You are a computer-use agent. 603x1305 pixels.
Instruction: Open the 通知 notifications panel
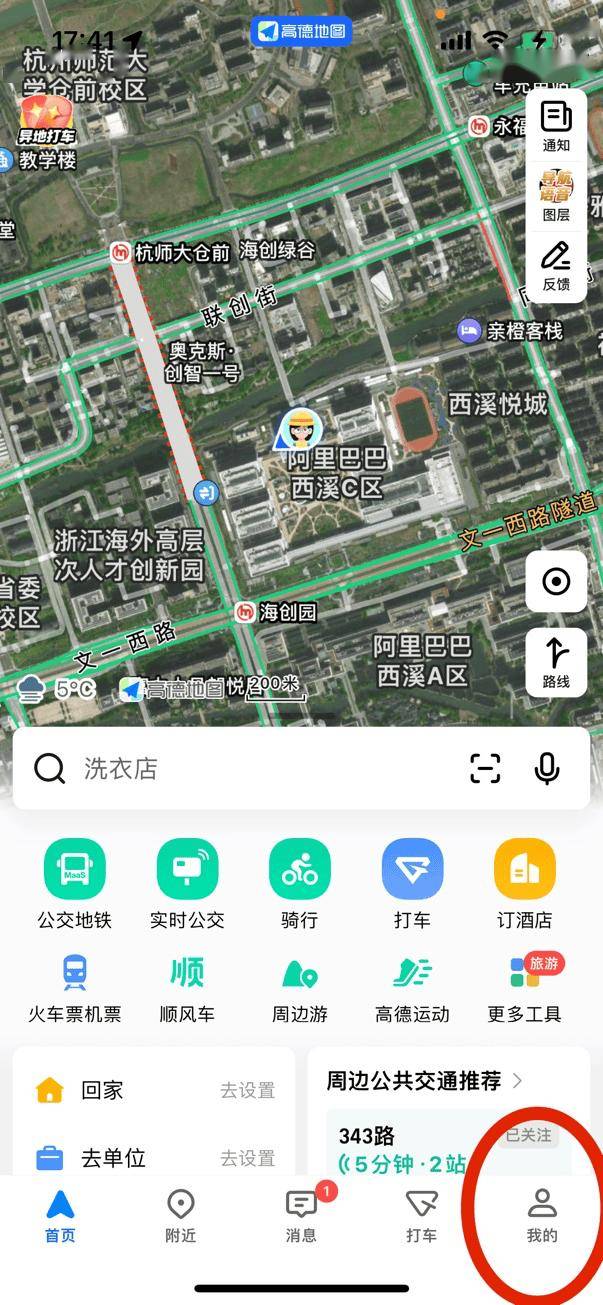pyautogui.click(x=556, y=126)
